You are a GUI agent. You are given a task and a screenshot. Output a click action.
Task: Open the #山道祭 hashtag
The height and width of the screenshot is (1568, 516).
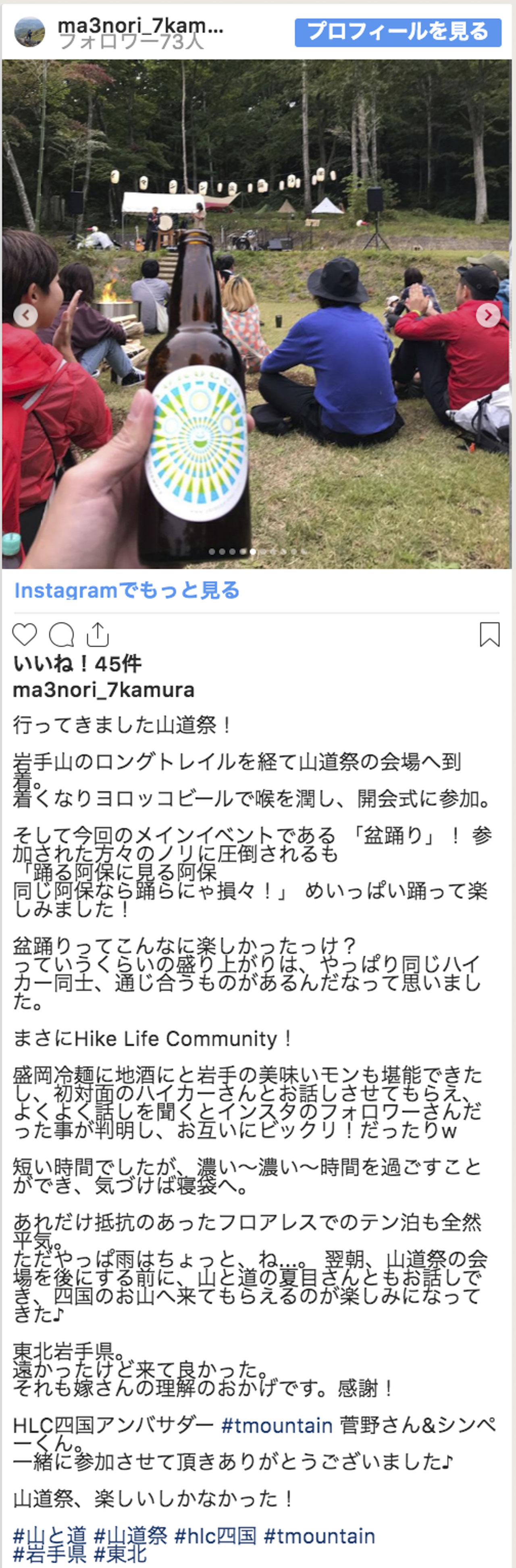(130, 1536)
